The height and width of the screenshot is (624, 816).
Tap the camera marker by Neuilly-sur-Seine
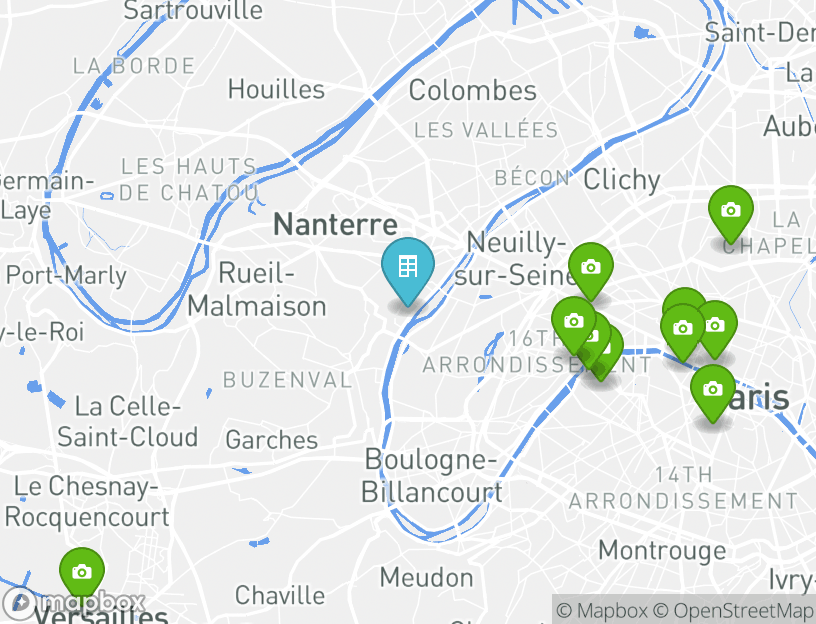point(590,268)
